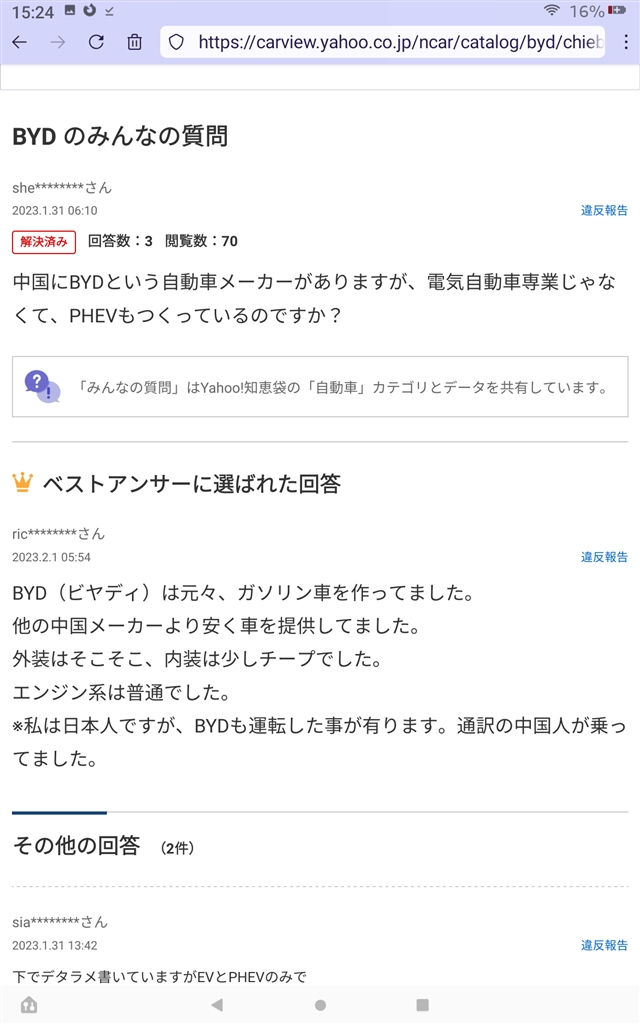640x1024 pixels.
Task: Tap the browser home icon at the bottom left
Action: (x=29, y=1005)
